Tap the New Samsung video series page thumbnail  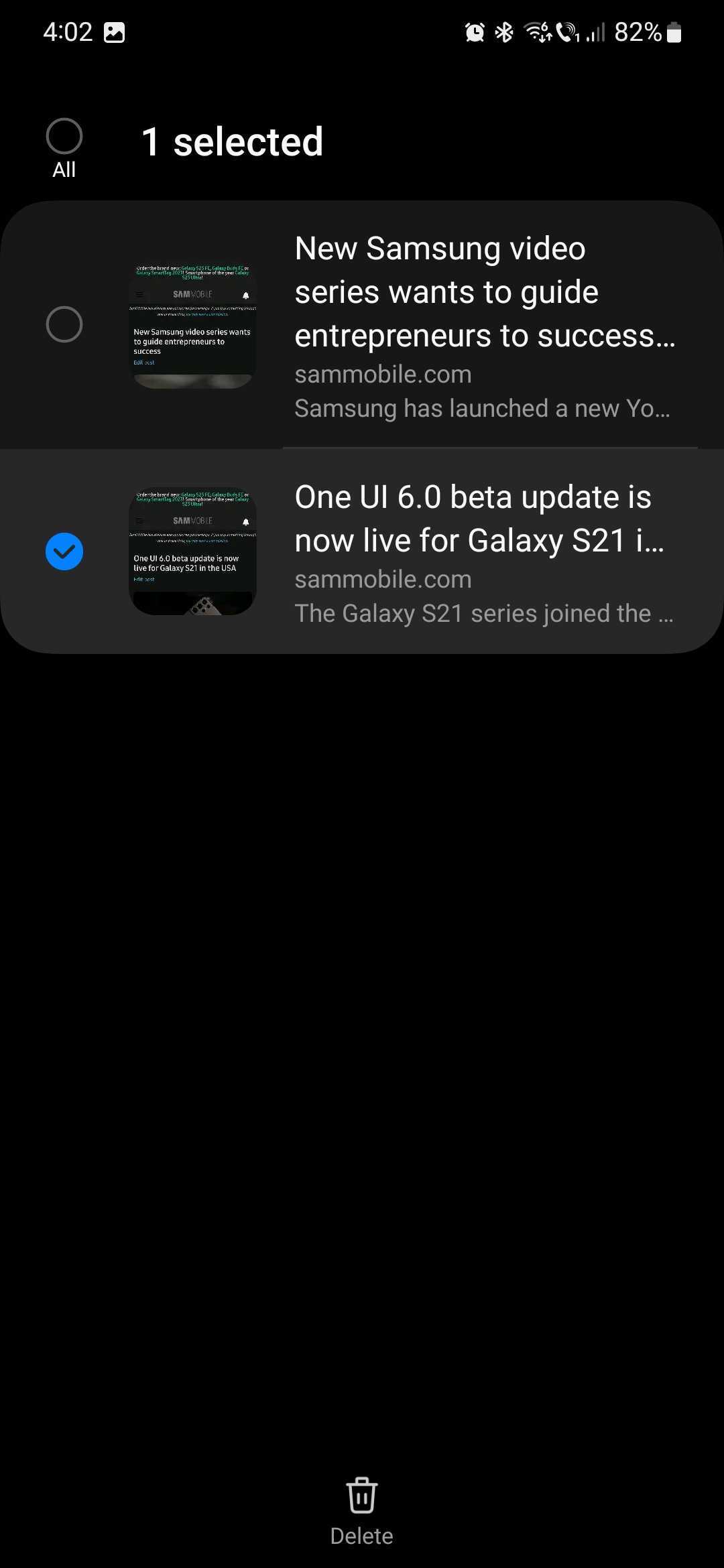(x=192, y=325)
